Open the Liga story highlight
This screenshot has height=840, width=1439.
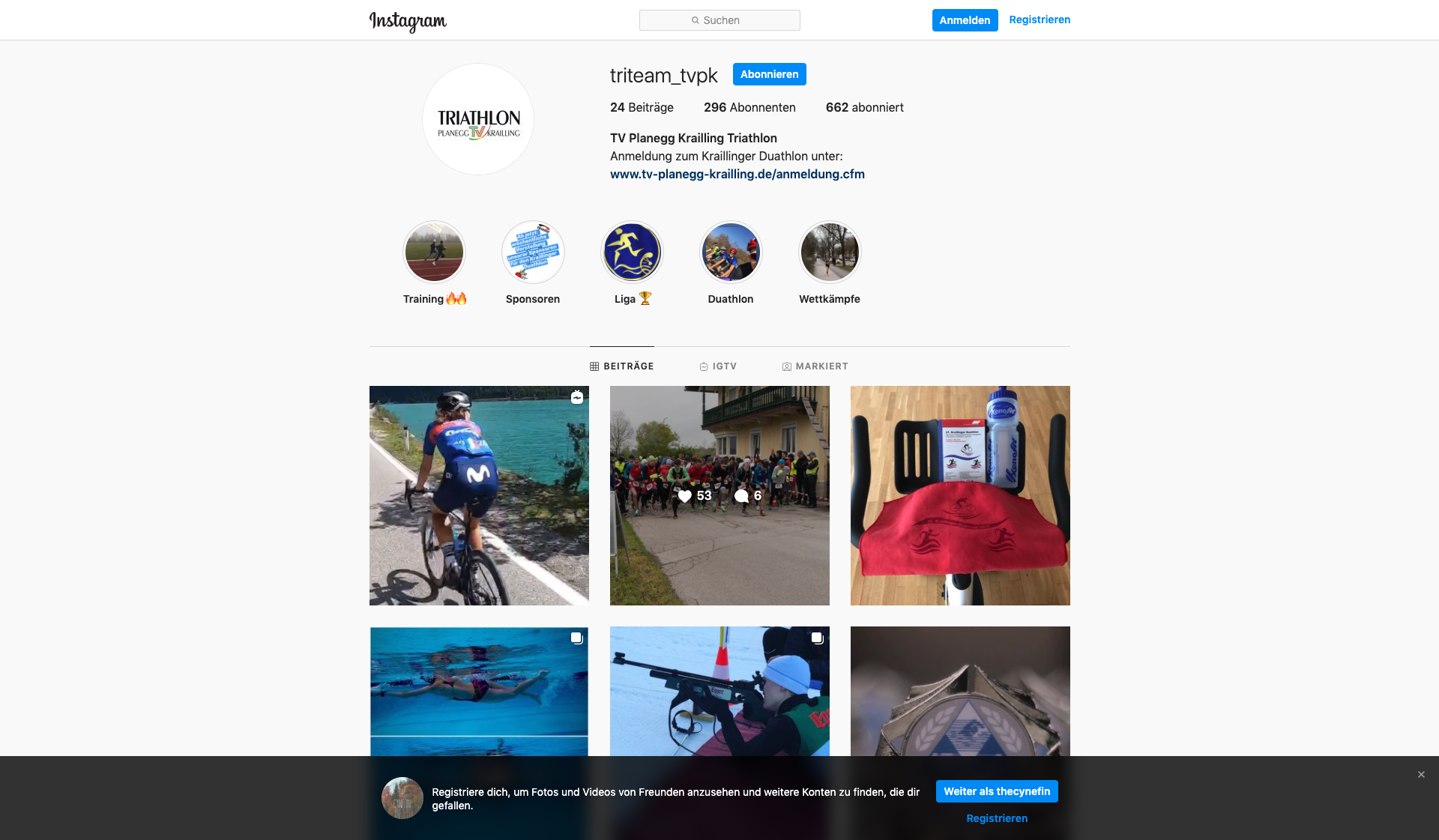tap(632, 252)
